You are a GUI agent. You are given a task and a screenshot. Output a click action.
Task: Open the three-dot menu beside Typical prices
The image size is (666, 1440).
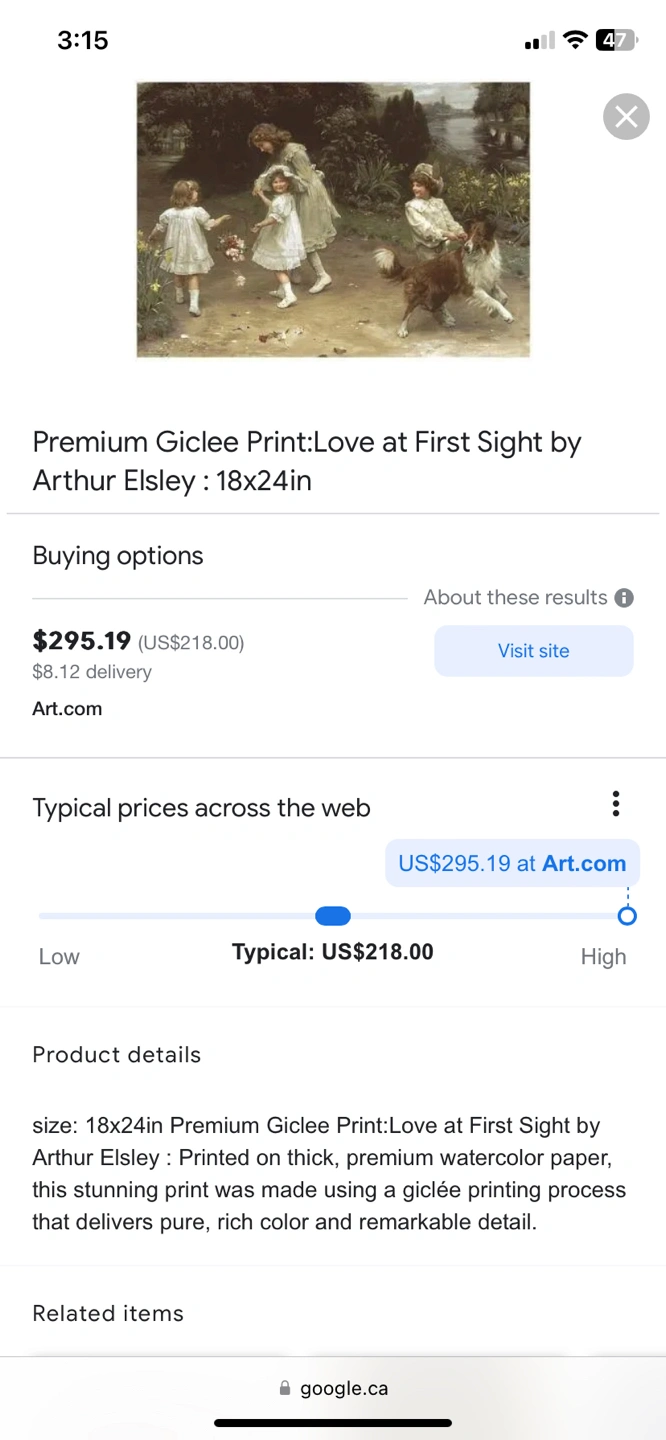pyautogui.click(x=616, y=804)
